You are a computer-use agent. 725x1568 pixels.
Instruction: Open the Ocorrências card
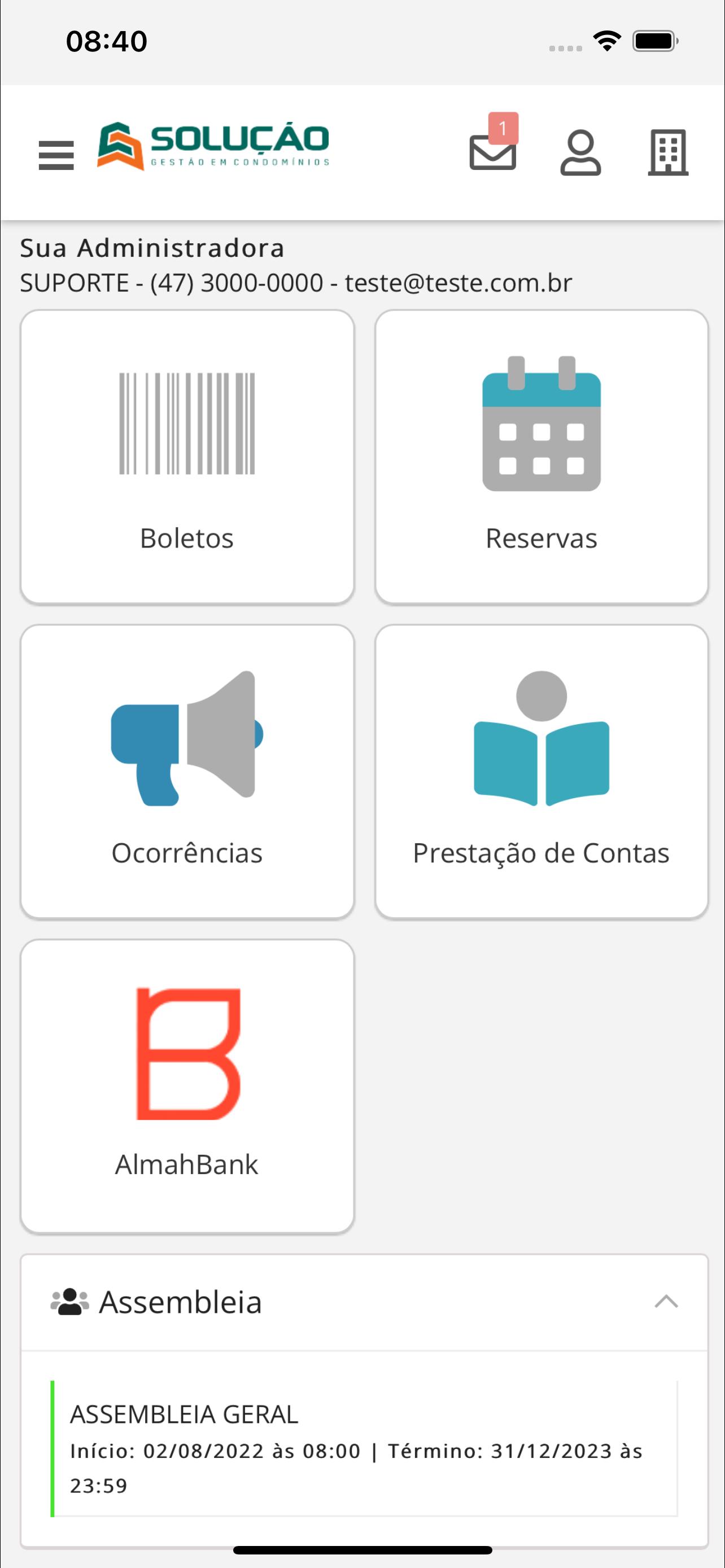187,771
